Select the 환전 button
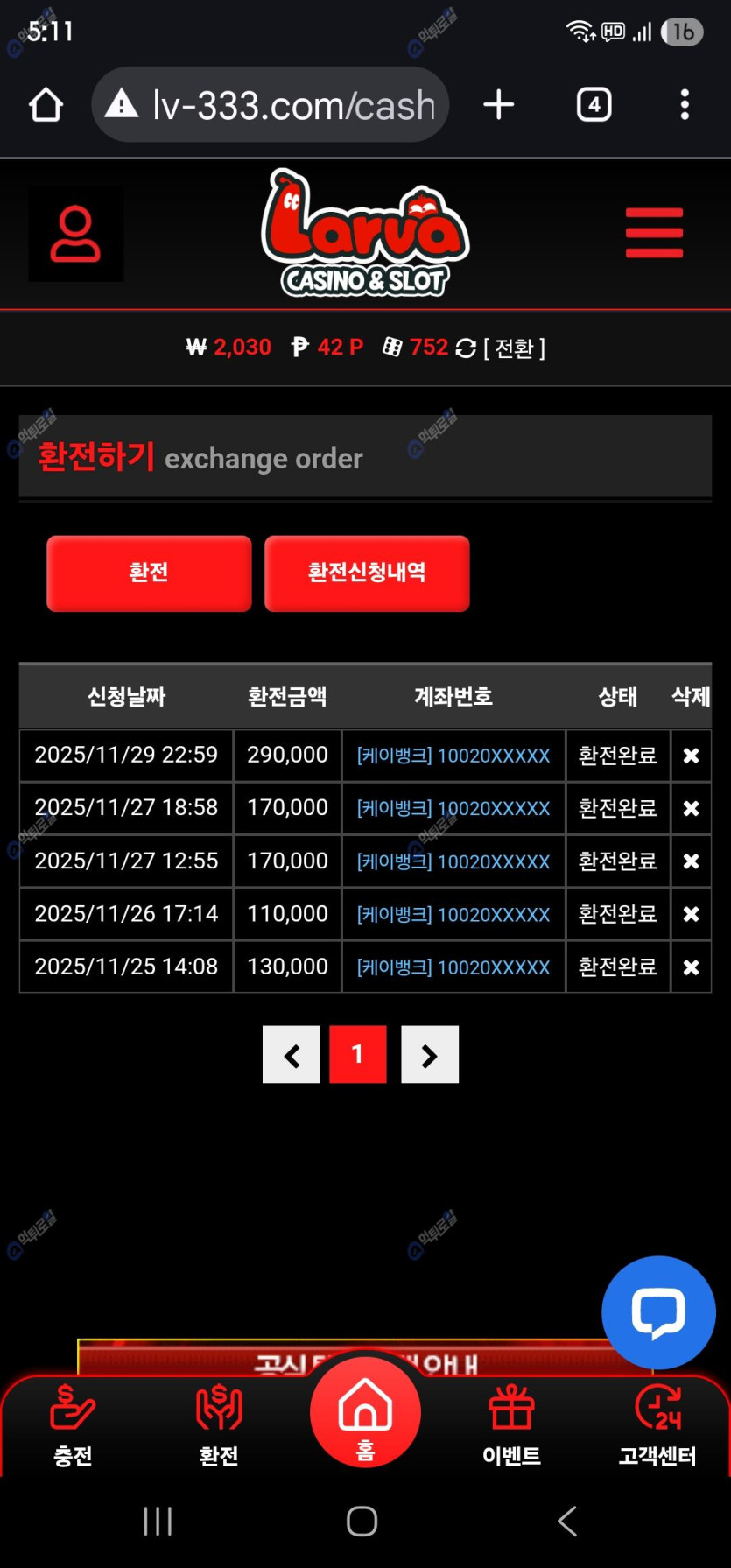This screenshot has height=1568, width=731. [149, 573]
